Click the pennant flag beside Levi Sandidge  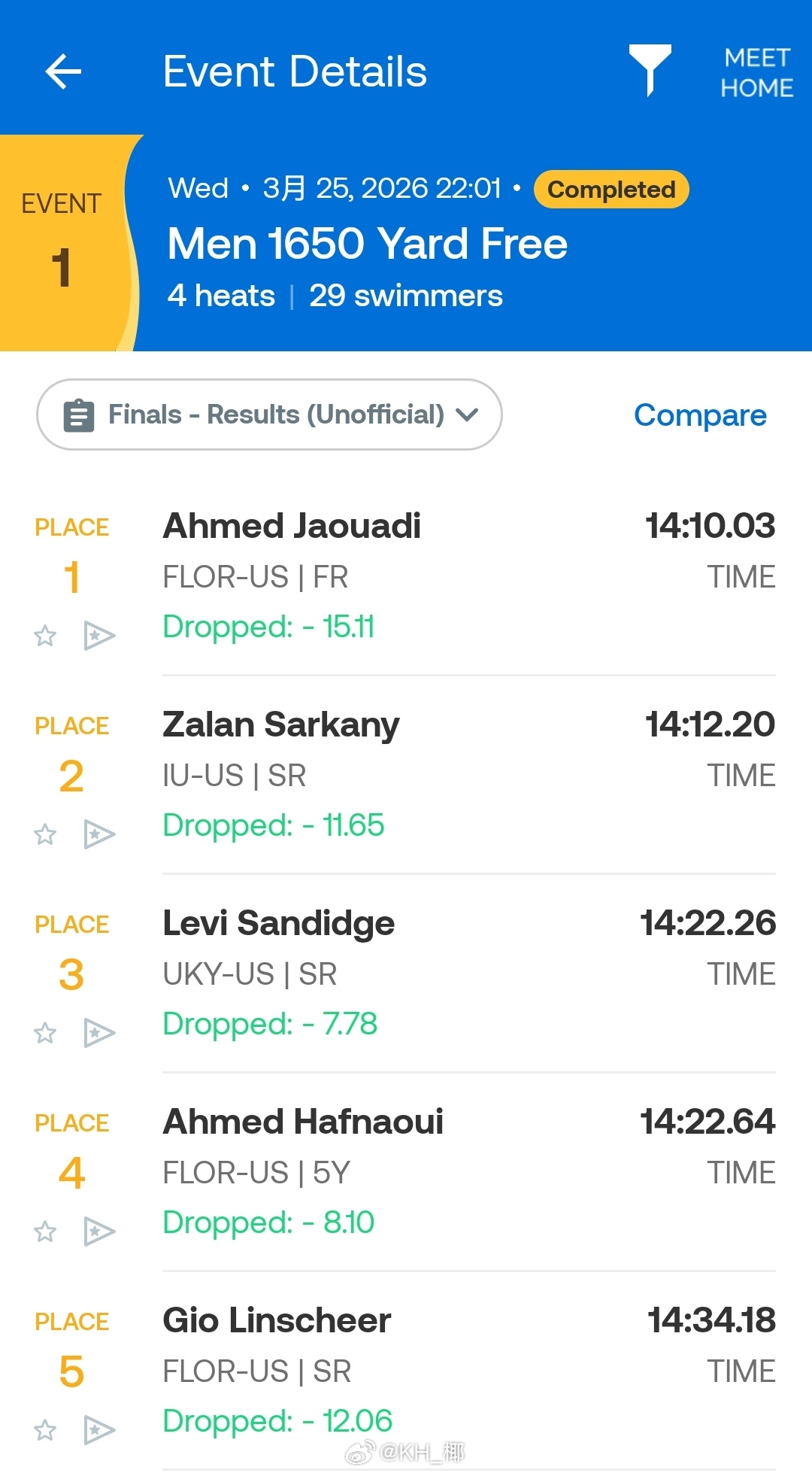pos(98,1033)
